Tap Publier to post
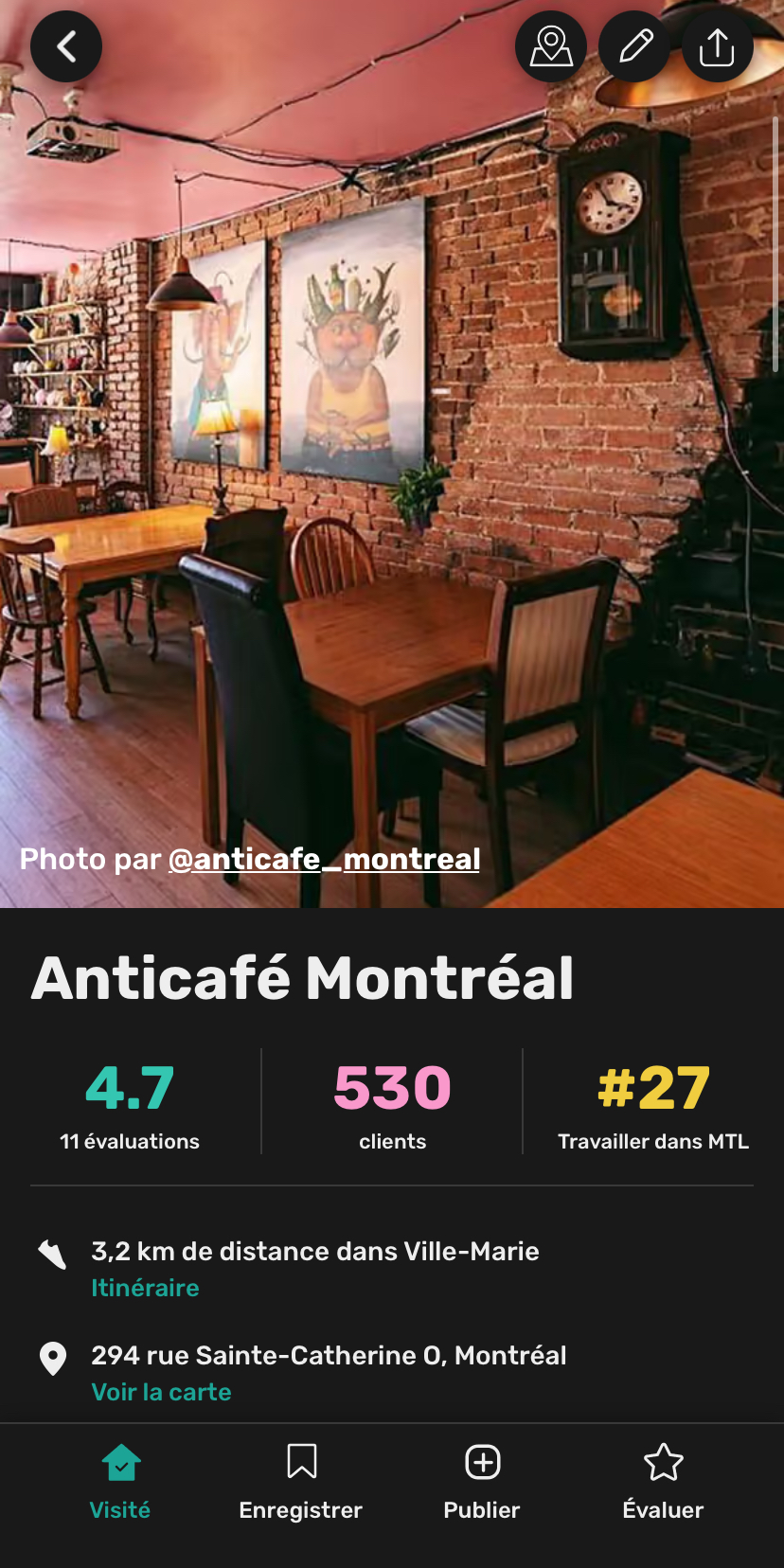 click(x=482, y=1482)
